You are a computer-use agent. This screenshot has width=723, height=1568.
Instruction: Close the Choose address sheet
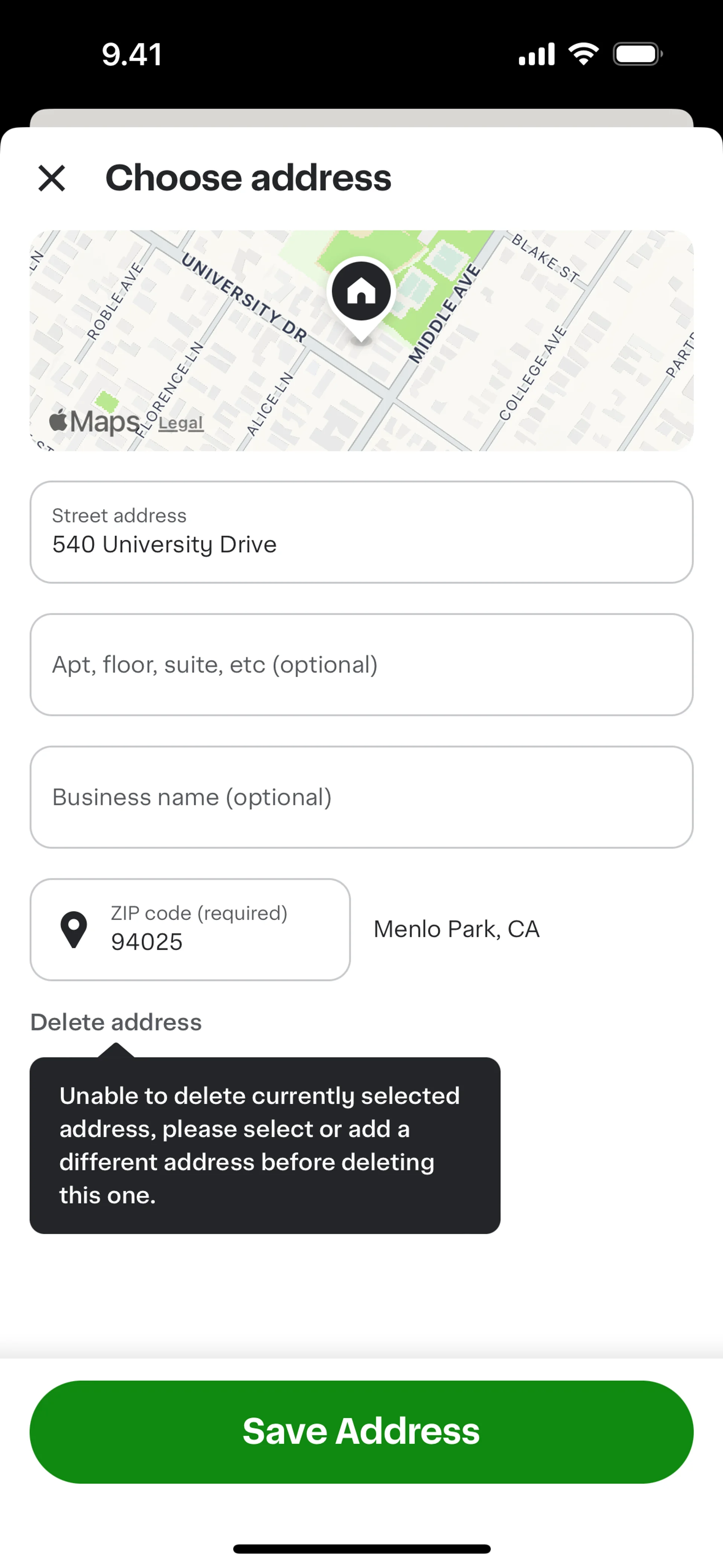point(52,178)
